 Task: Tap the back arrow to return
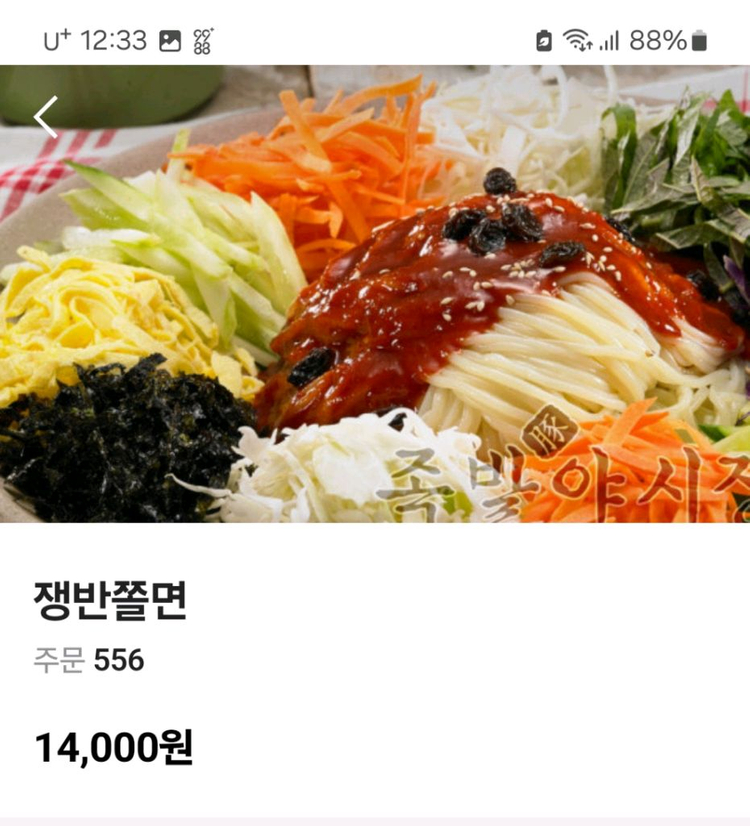click(x=43, y=116)
